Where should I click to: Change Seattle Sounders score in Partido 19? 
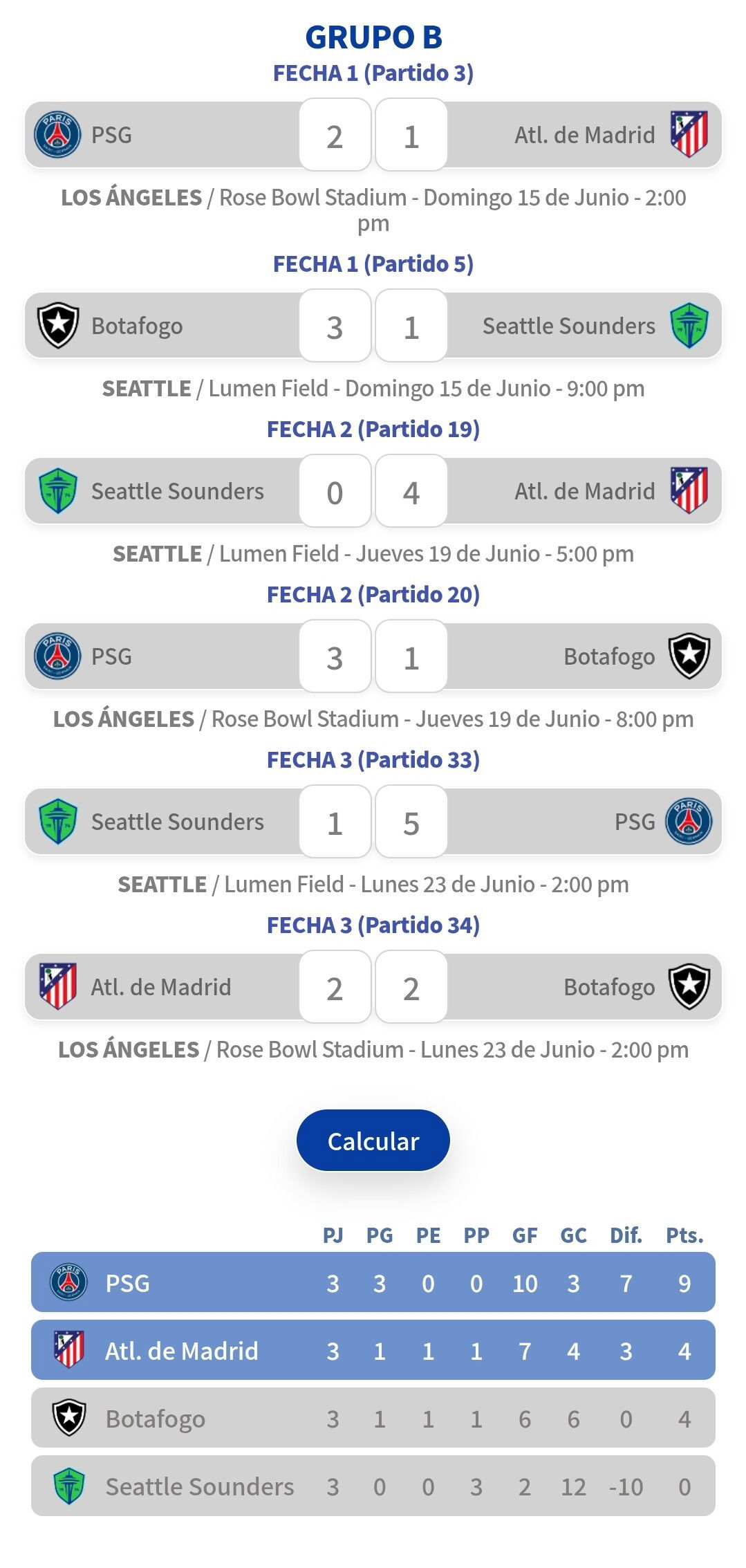click(x=335, y=491)
